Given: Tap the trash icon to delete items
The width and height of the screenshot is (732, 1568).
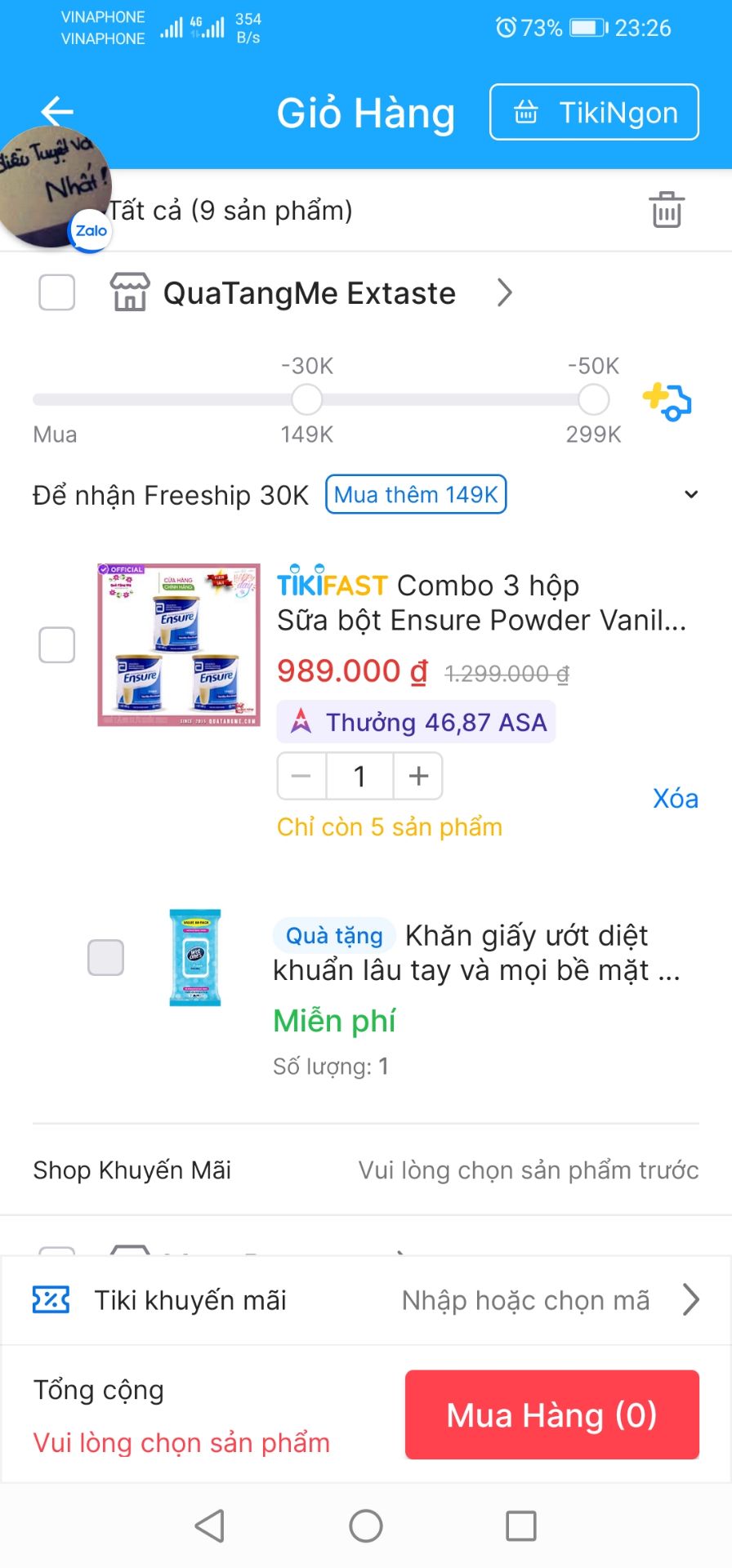Looking at the screenshot, I should click(x=666, y=210).
